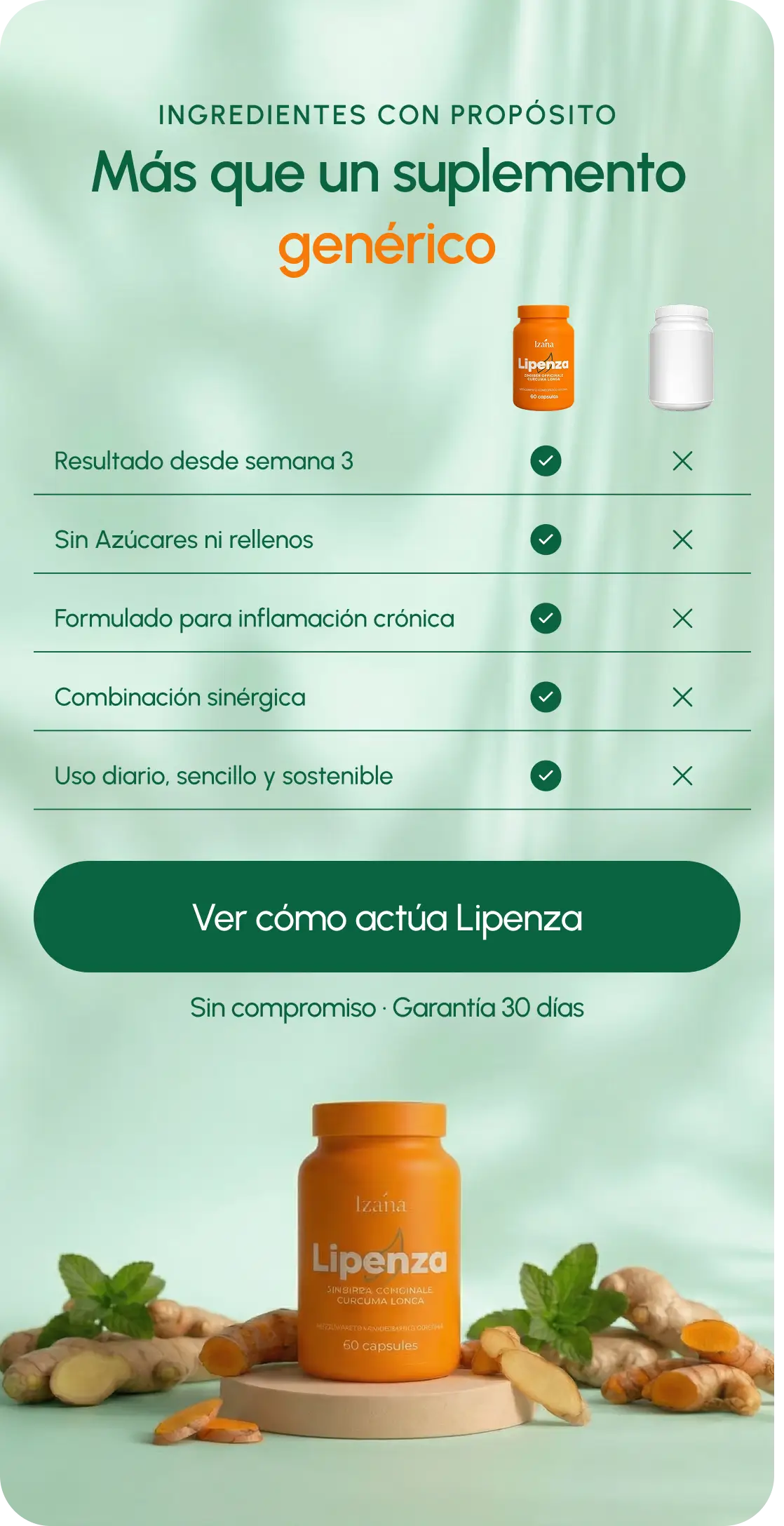Tap the Ver cómo actúa Lipenza button
784x1526 pixels.
(x=387, y=916)
